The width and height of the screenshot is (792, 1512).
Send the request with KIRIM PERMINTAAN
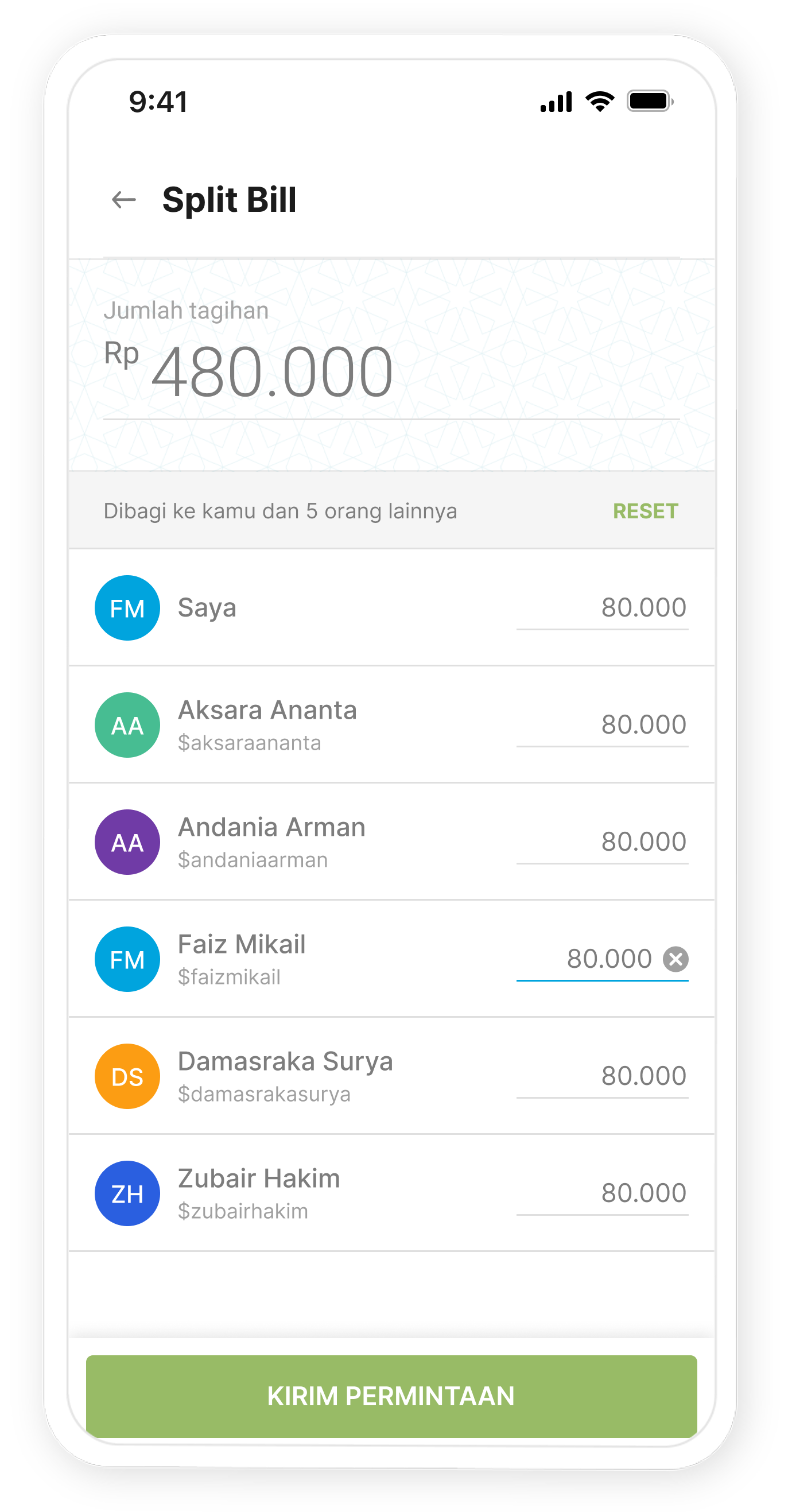click(x=391, y=1396)
